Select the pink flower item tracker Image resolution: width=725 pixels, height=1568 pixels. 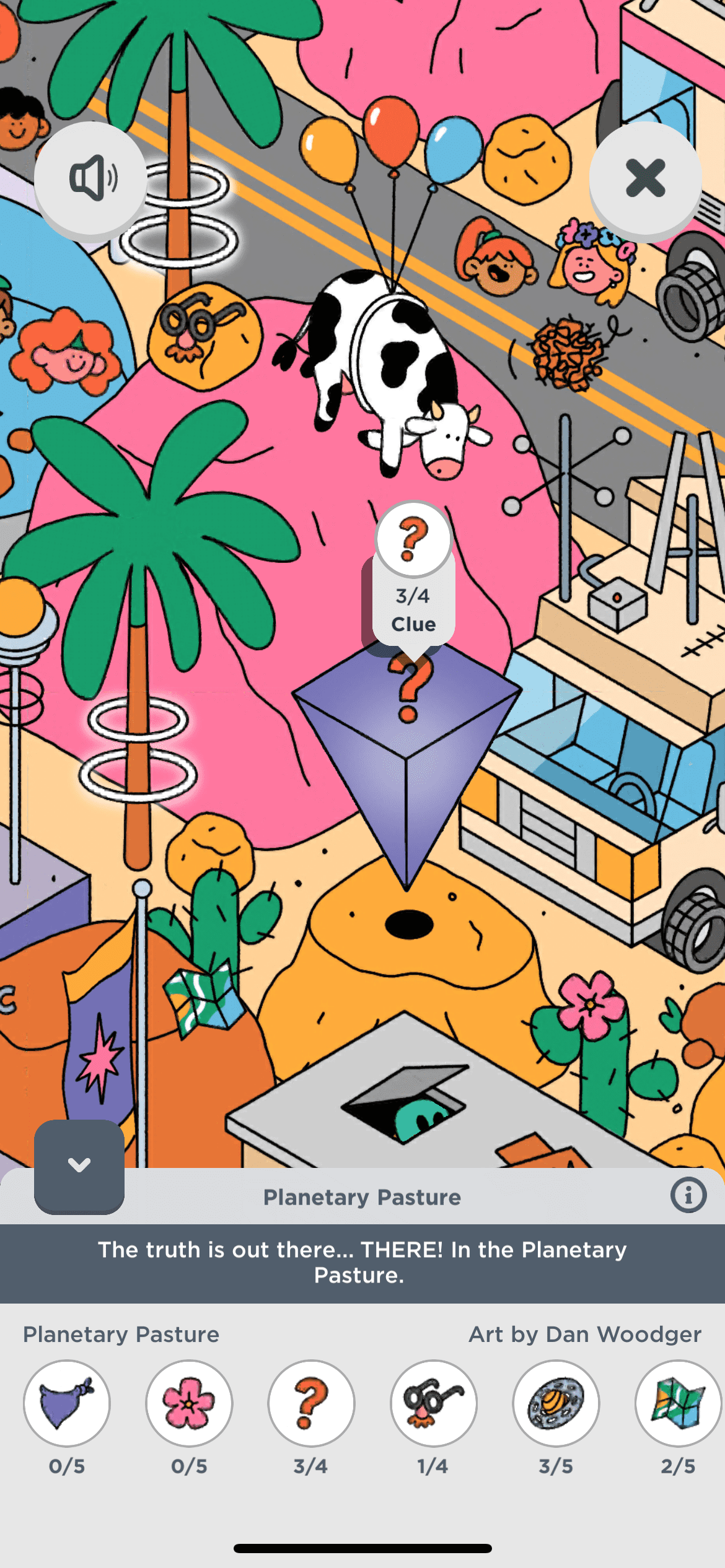coord(189,1403)
